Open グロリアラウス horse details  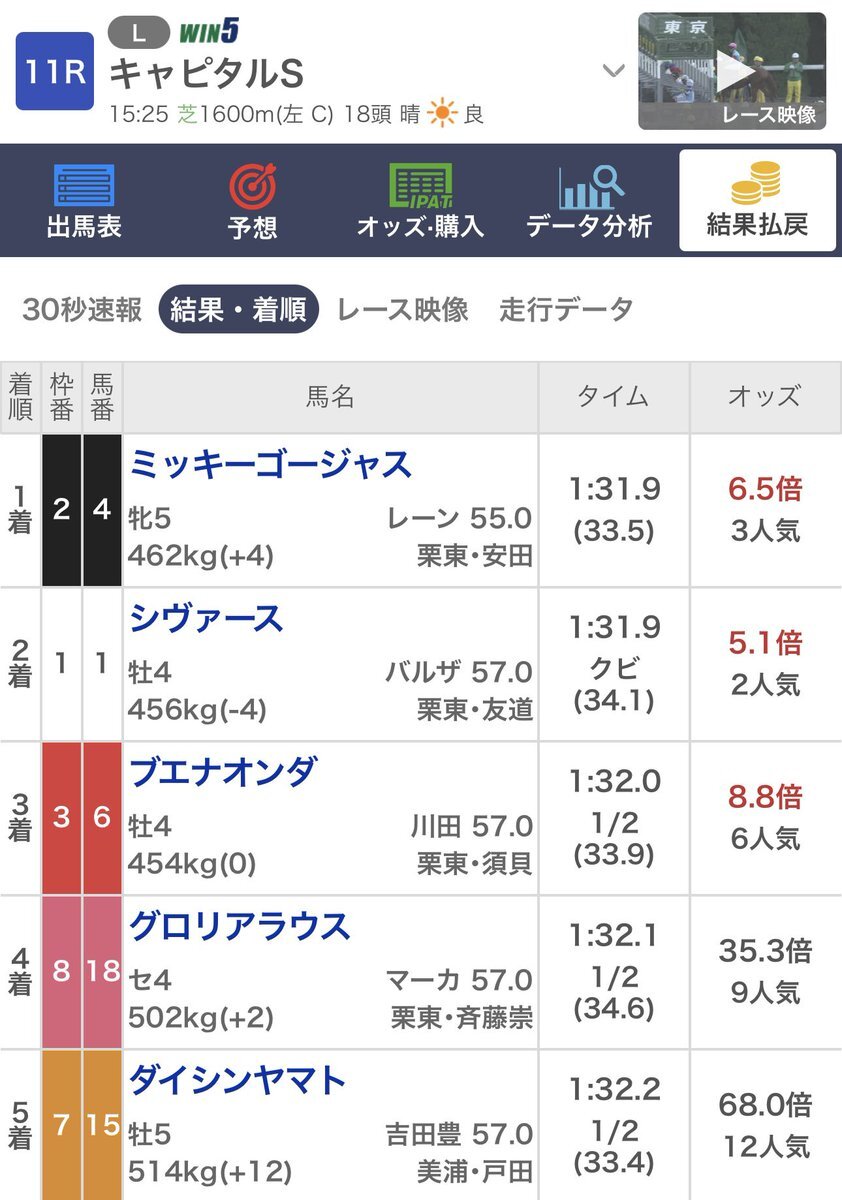click(240, 927)
